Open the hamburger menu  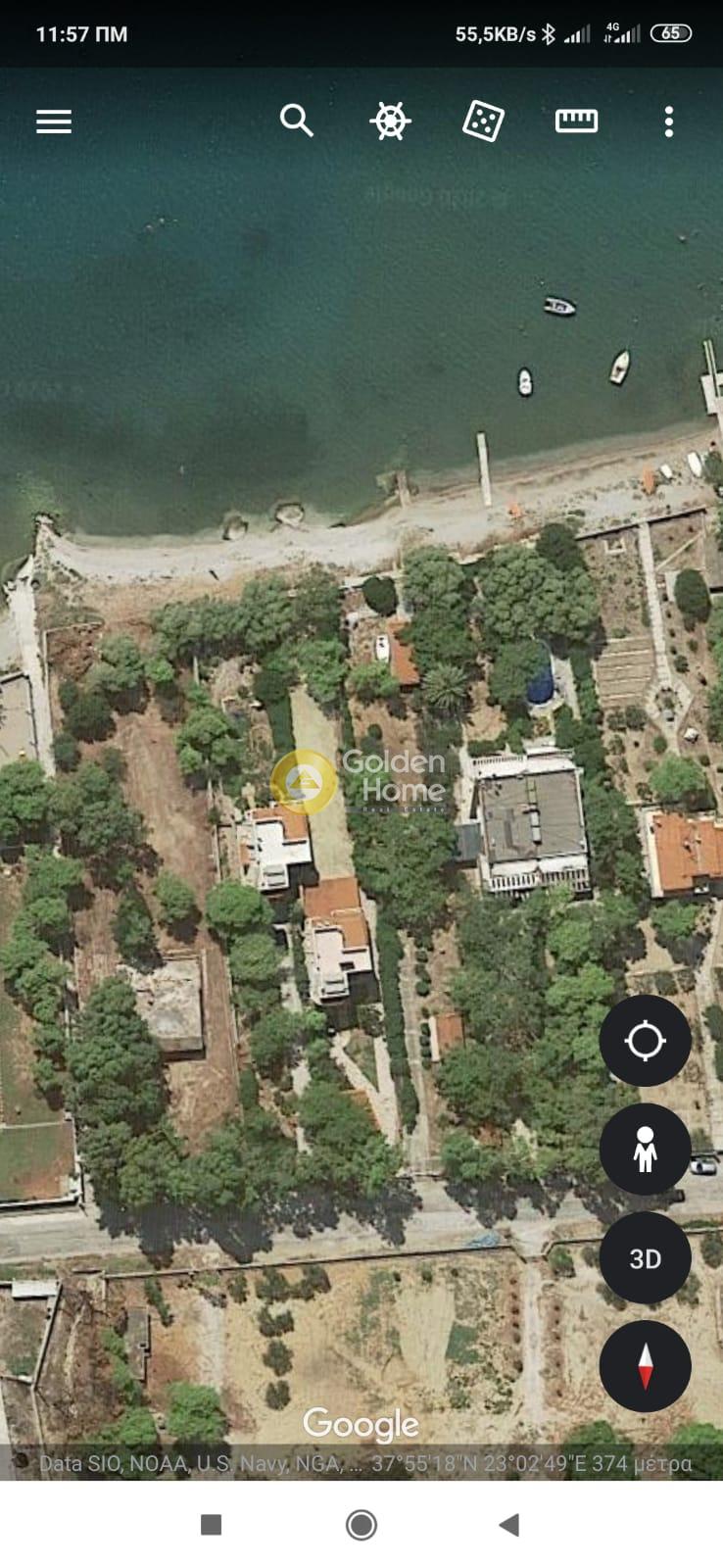tap(54, 122)
